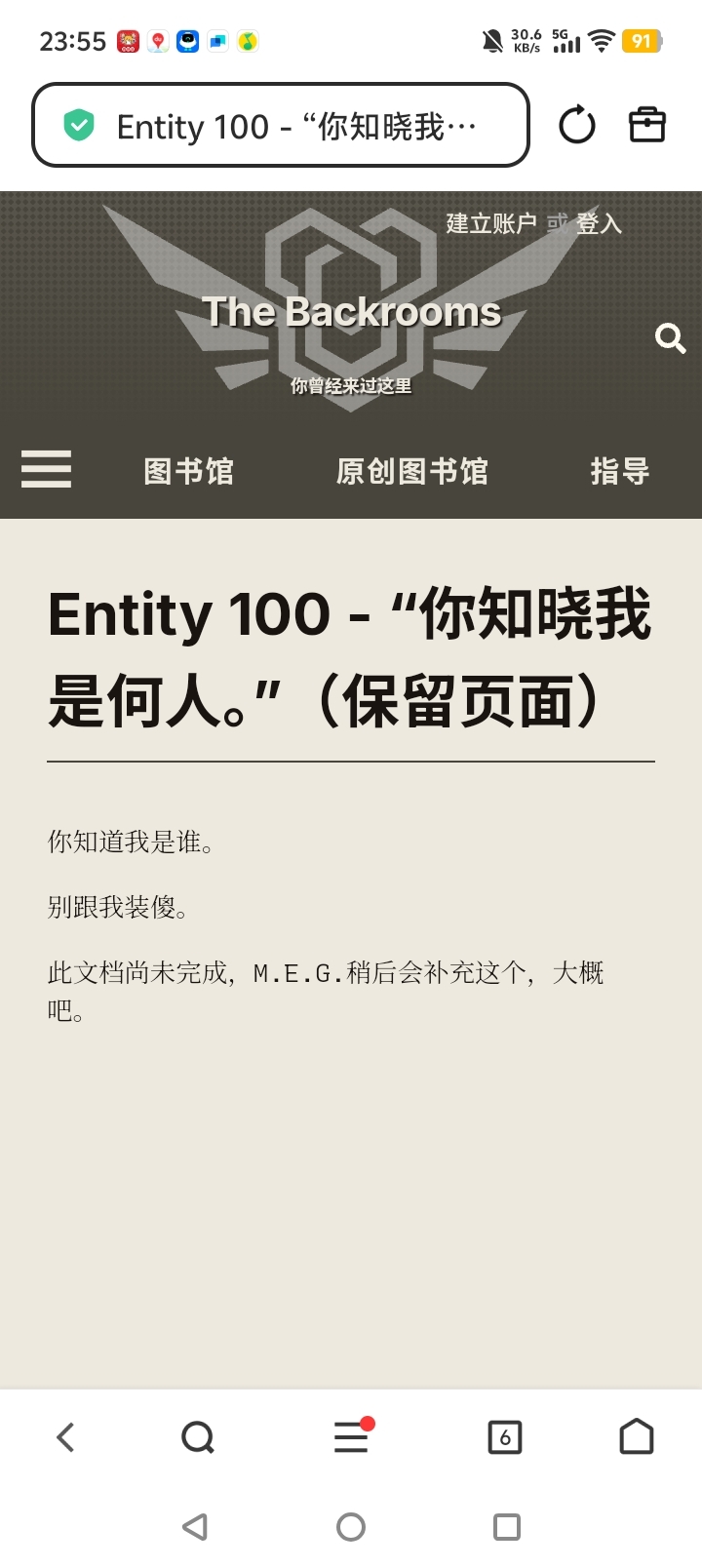Go back with the browser back arrow
This screenshot has height=1568, width=702.
click(65, 1437)
